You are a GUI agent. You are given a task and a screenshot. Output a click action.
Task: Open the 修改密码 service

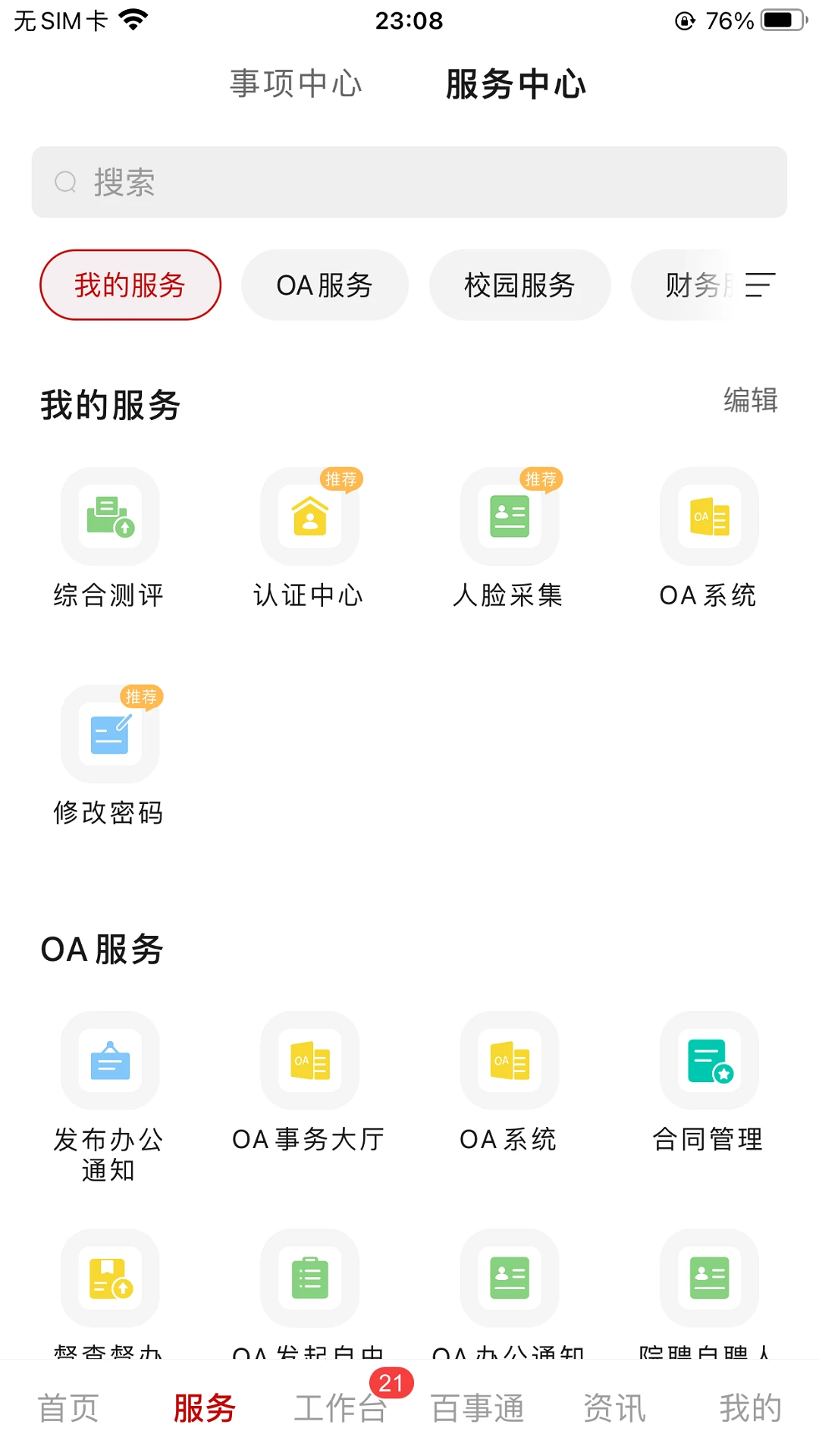110,735
